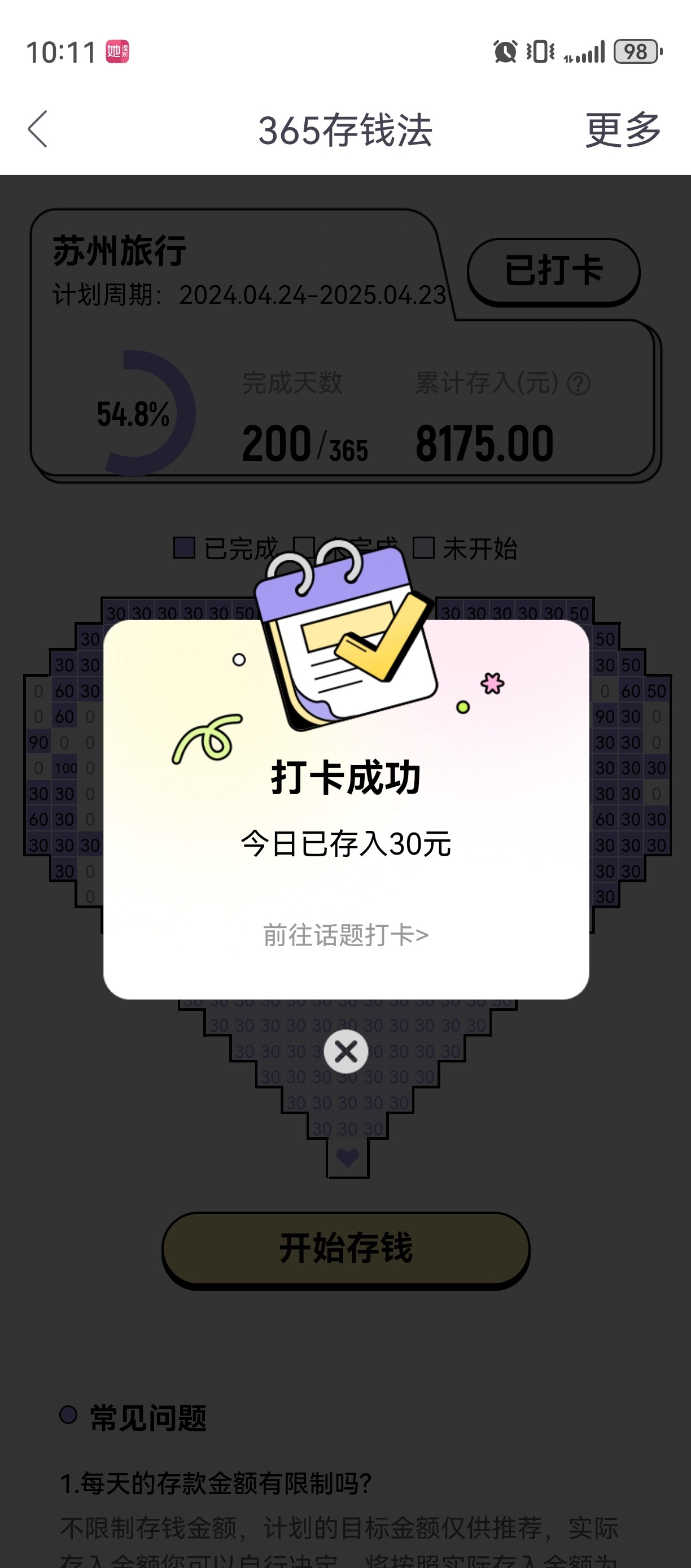This screenshot has height=1568, width=691.
Task: Open the 更多 menu
Action: (623, 129)
